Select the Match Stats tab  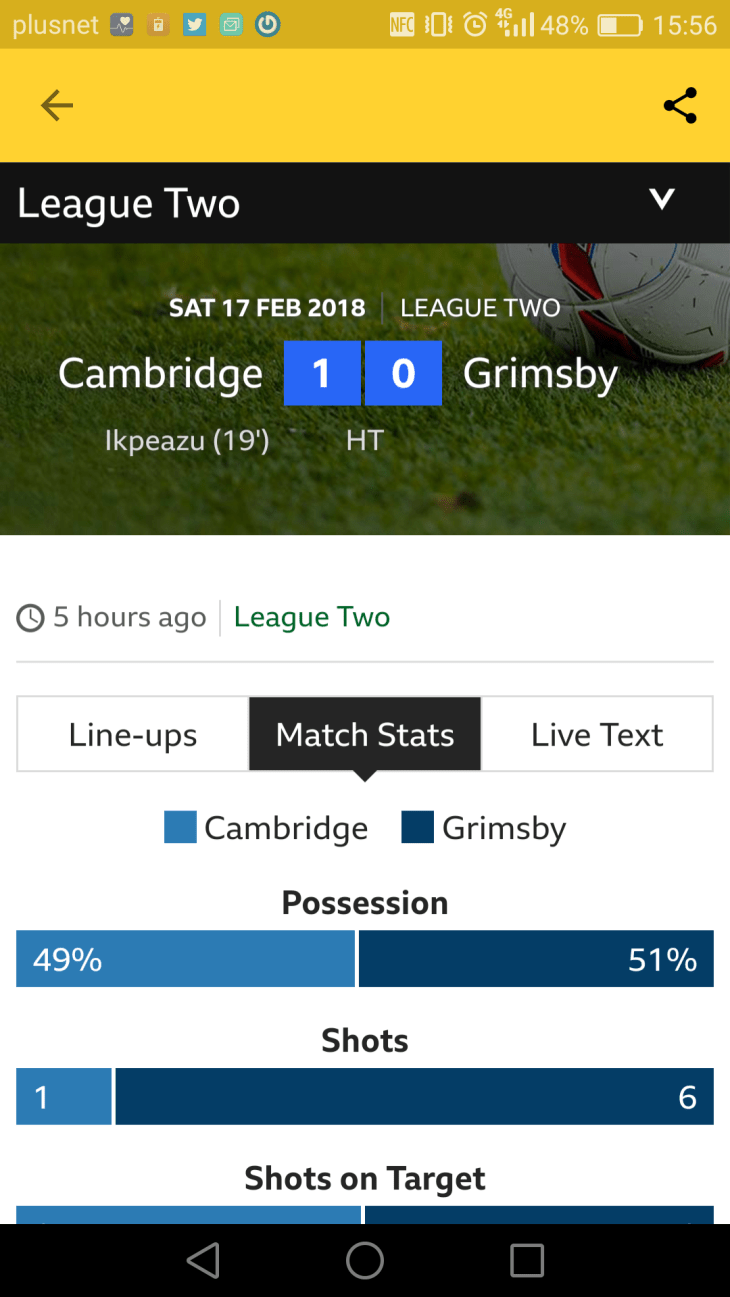[x=365, y=735]
